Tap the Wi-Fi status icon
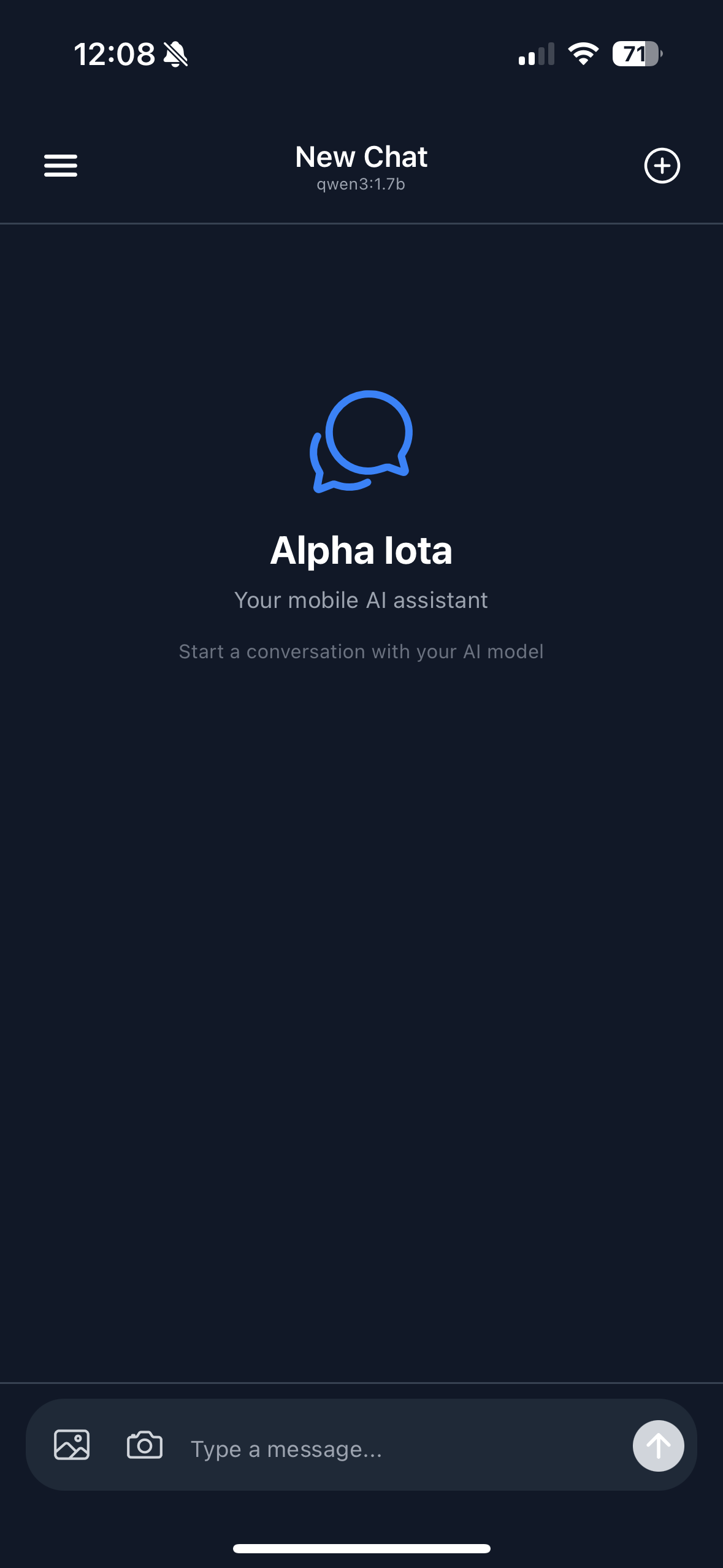This screenshot has height=1568, width=723. pos(582,54)
